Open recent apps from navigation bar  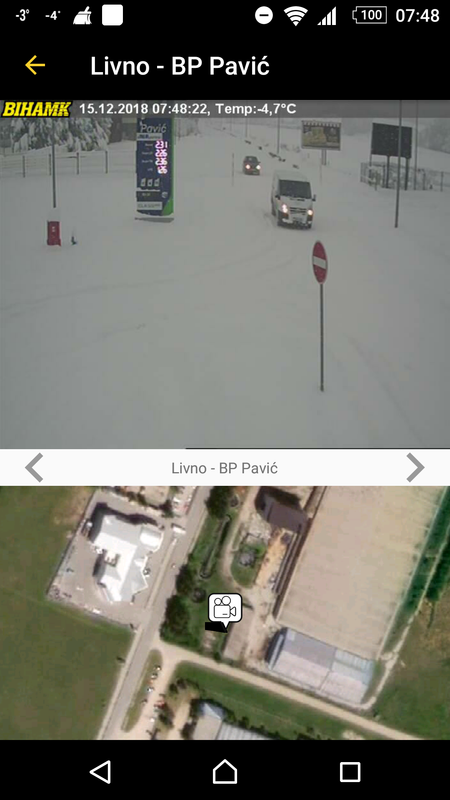(x=350, y=772)
